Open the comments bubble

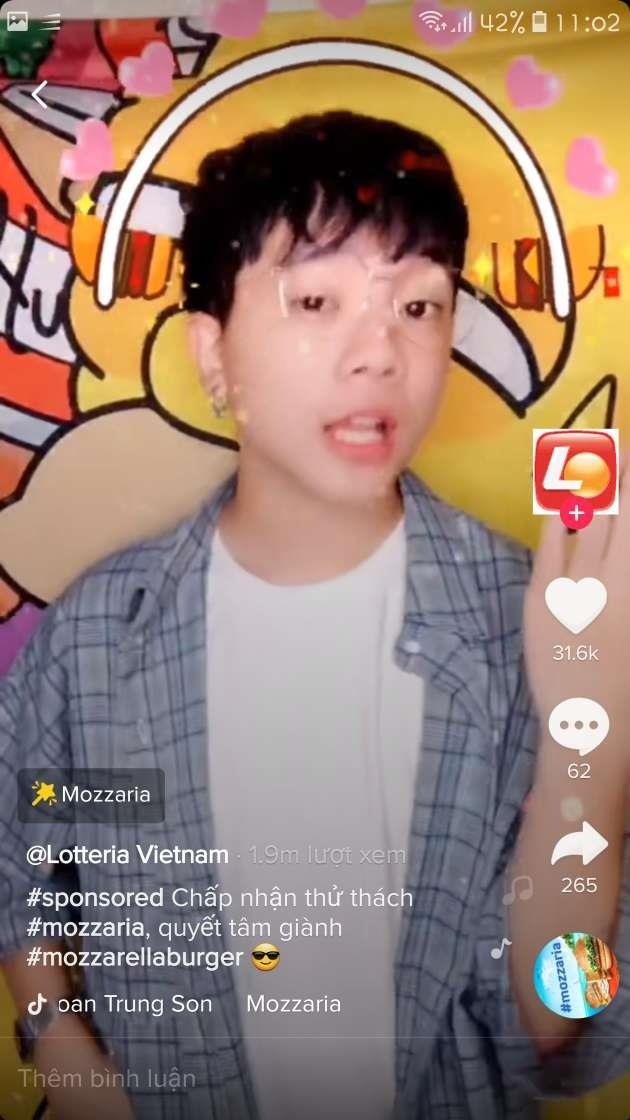pyautogui.click(x=578, y=726)
